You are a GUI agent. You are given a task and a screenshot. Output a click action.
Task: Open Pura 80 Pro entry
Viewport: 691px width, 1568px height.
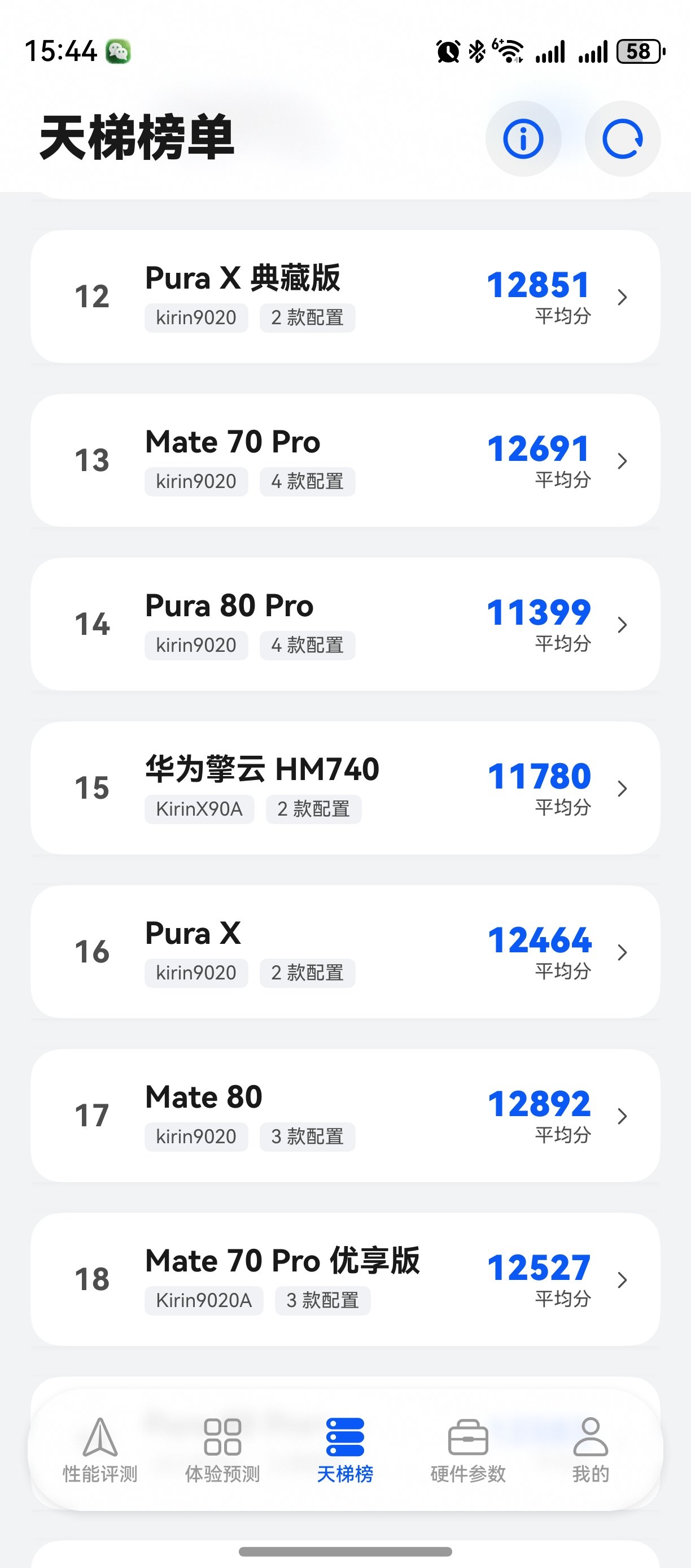(345, 624)
